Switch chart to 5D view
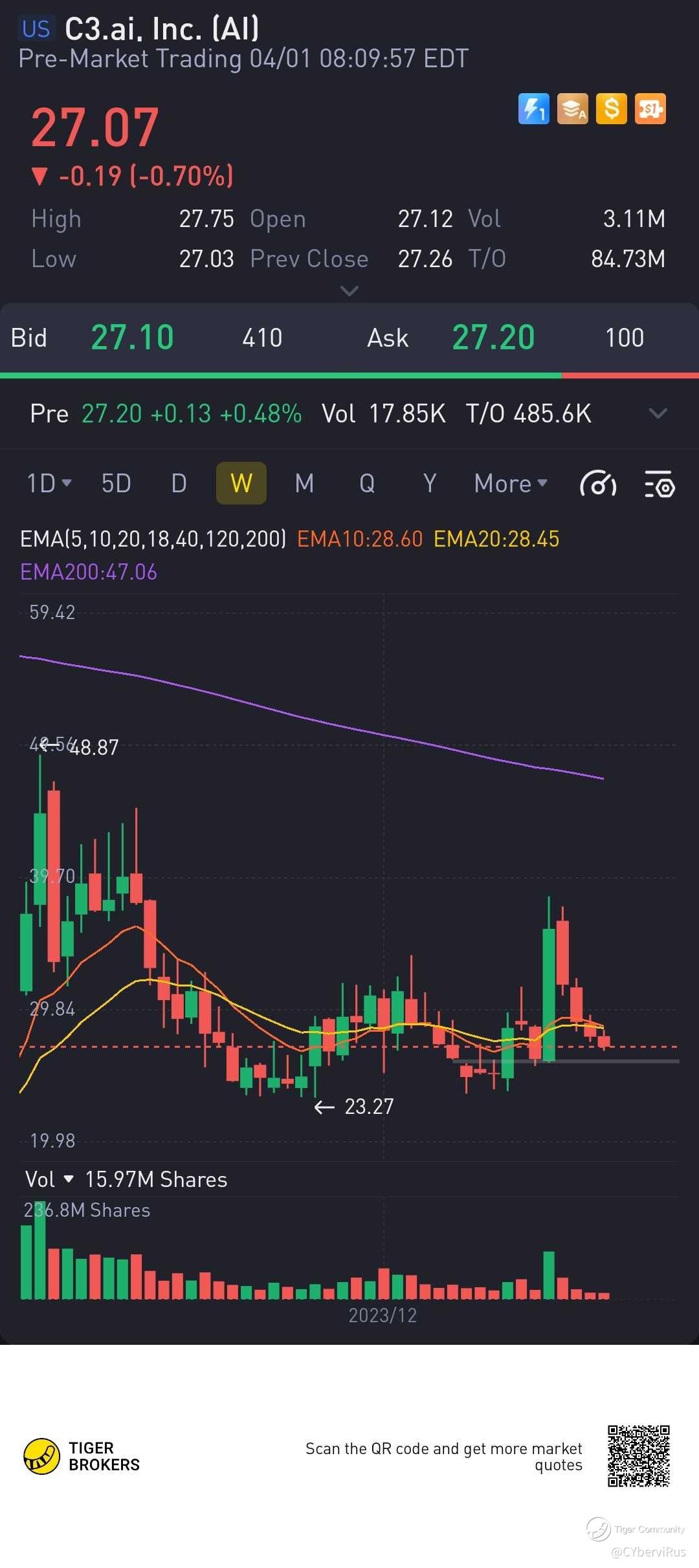 click(x=116, y=483)
